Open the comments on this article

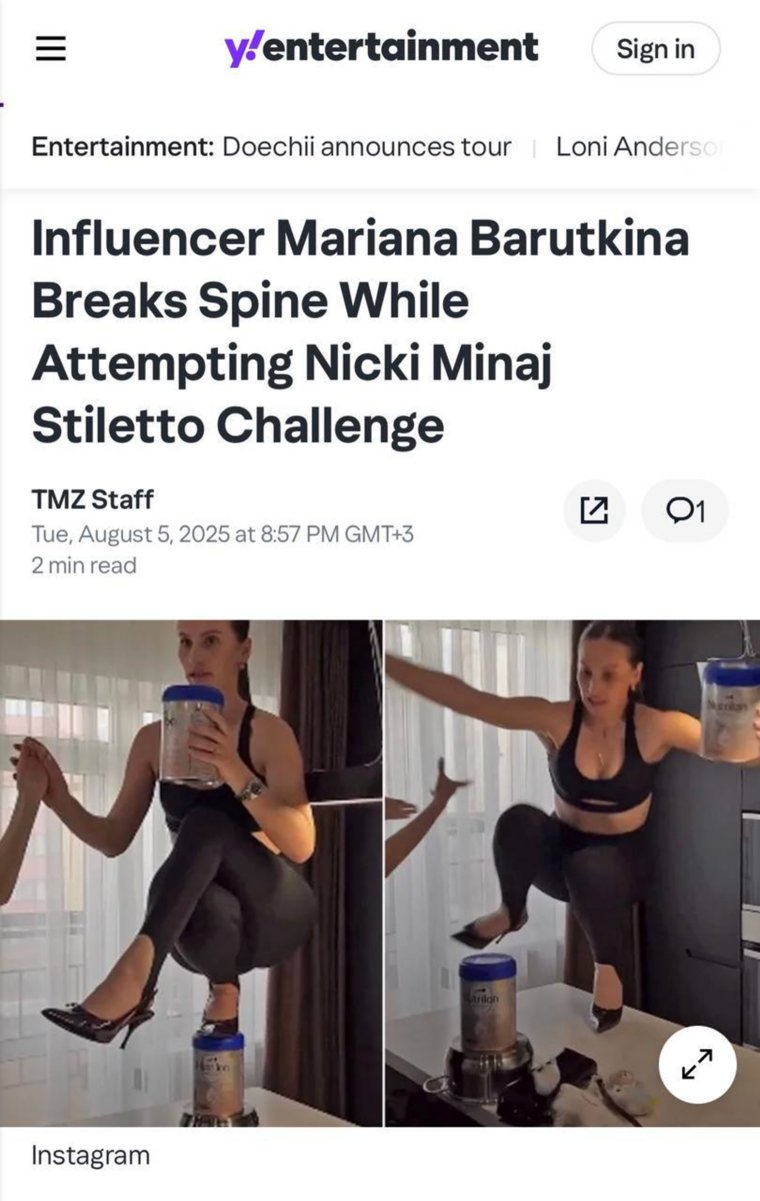point(685,511)
